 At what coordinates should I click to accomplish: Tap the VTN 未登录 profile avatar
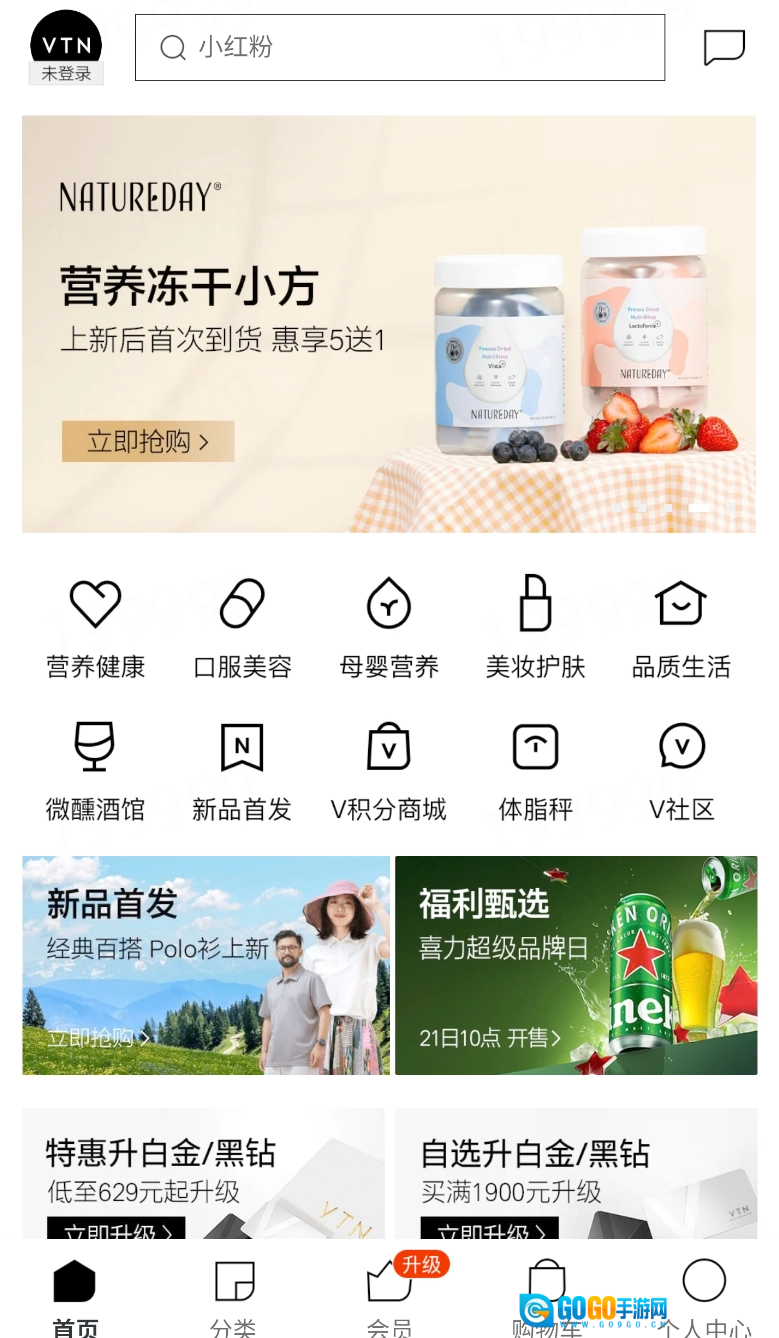[66, 48]
